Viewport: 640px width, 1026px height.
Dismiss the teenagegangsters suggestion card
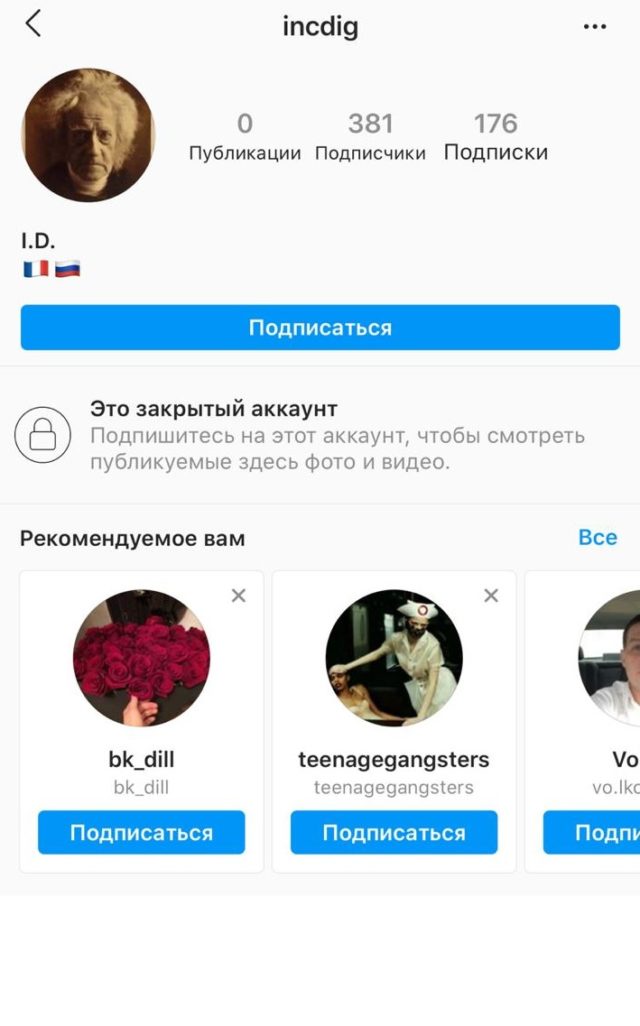tap(491, 596)
